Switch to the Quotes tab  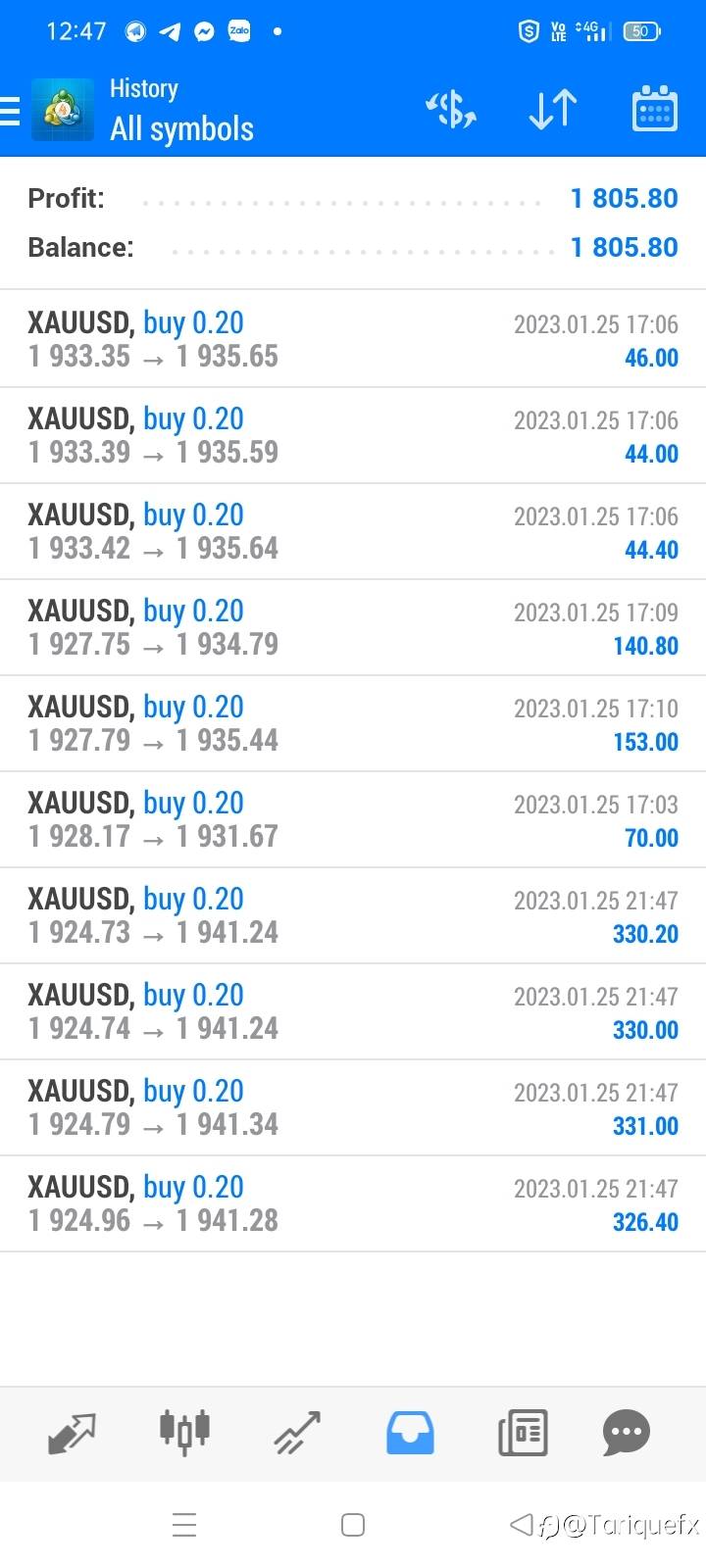tap(72, 1434)
